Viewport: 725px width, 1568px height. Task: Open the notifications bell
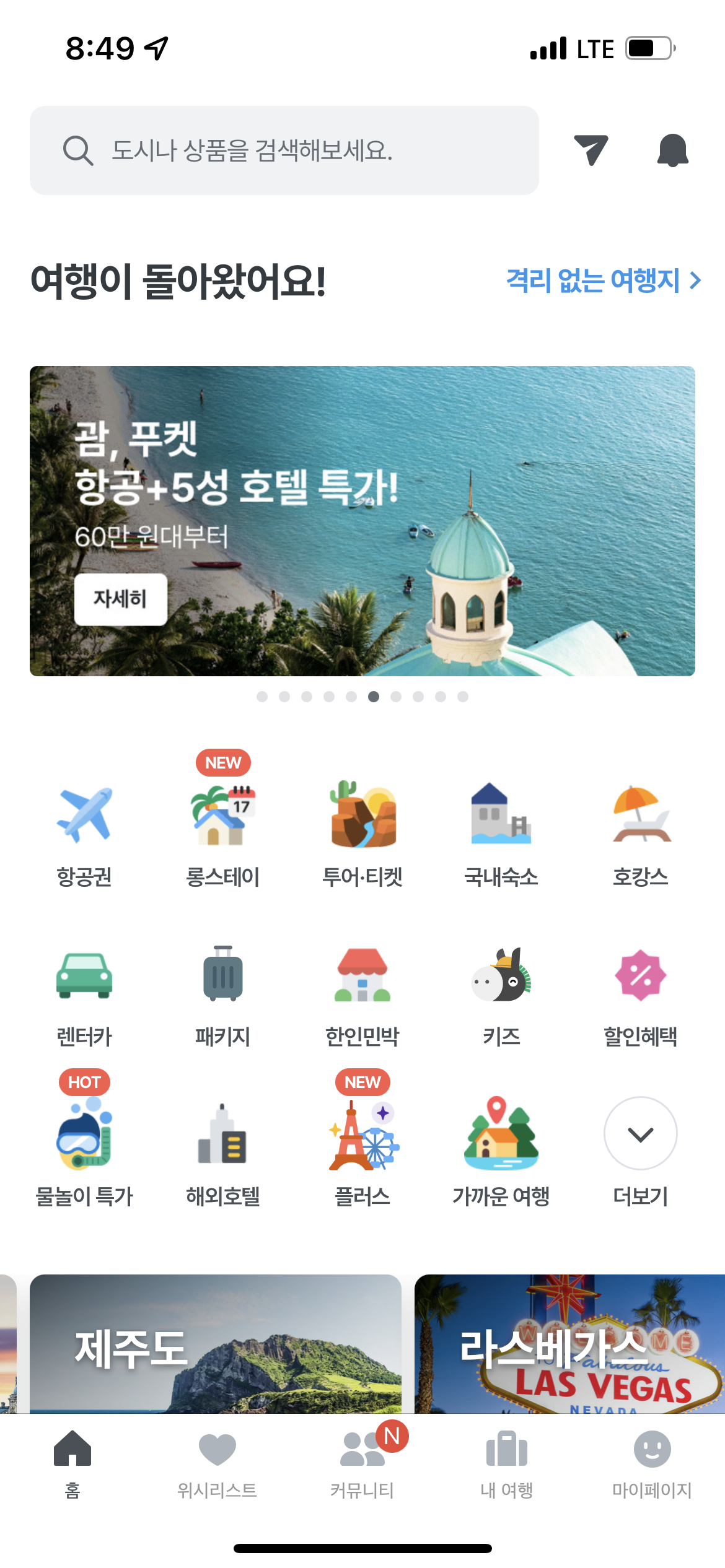672,150
